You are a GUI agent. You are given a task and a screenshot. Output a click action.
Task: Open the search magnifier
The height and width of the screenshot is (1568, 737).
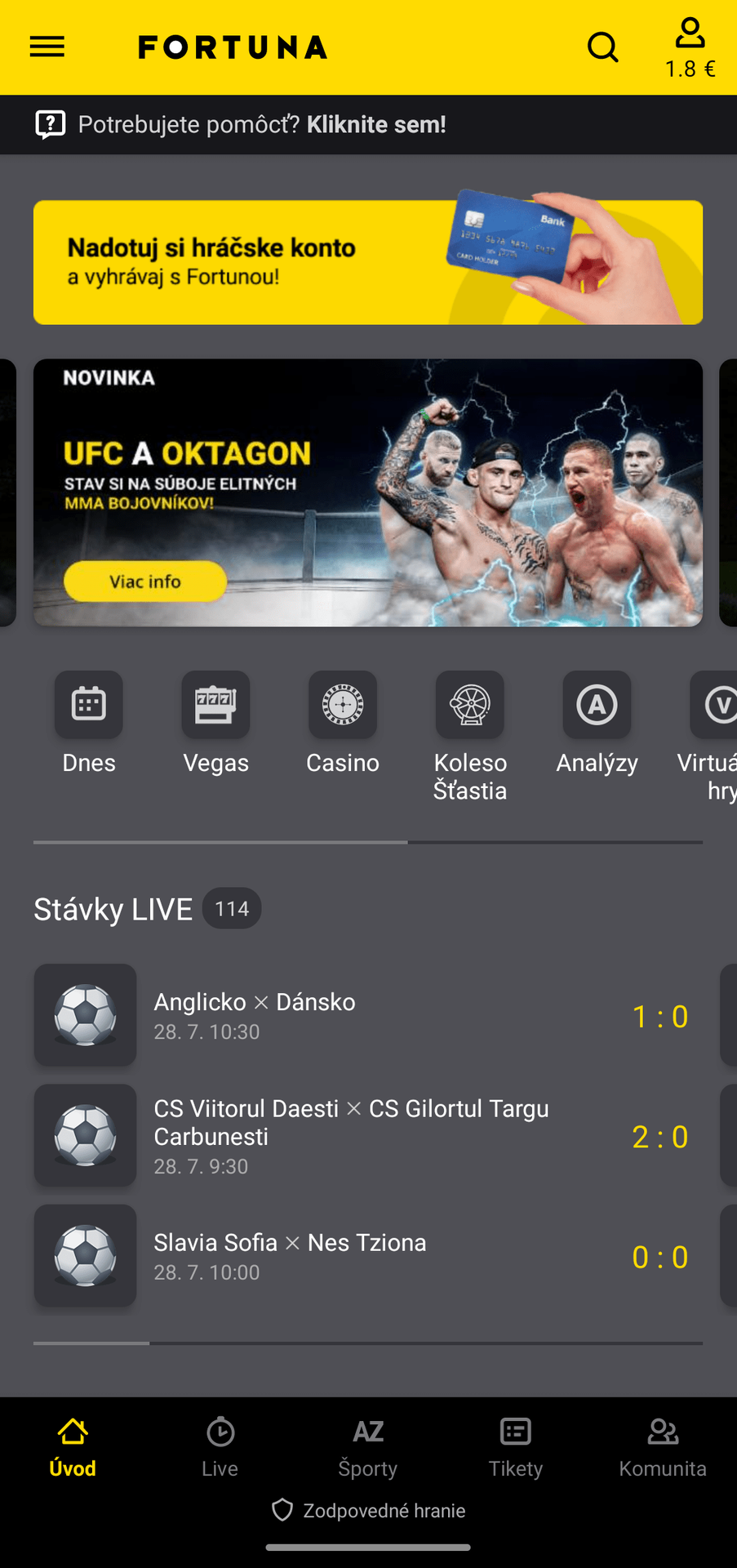(x=603, y=47)
